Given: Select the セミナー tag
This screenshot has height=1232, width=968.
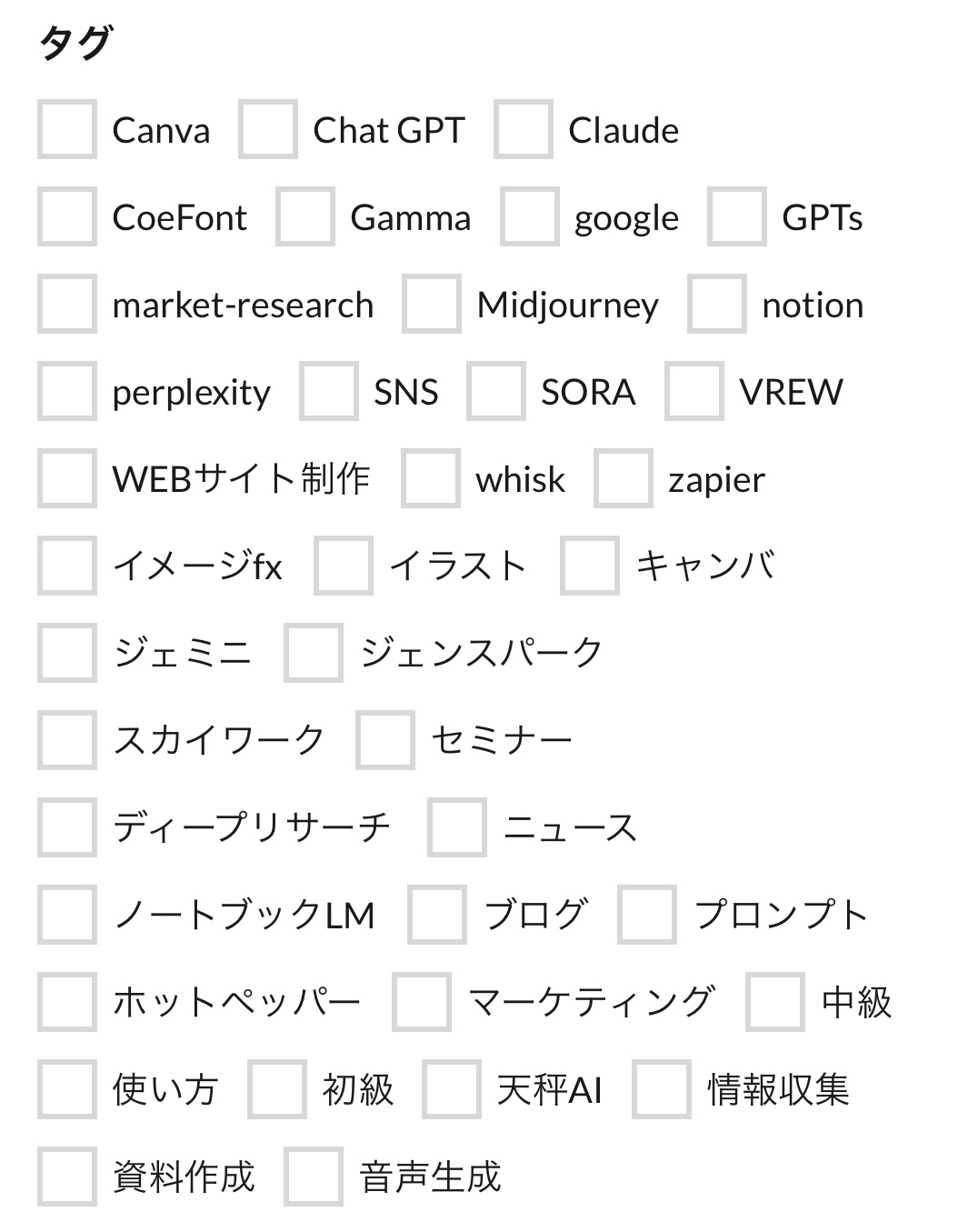Looking at the screenshot, I should pyautogui.click(x=385, y=741).
